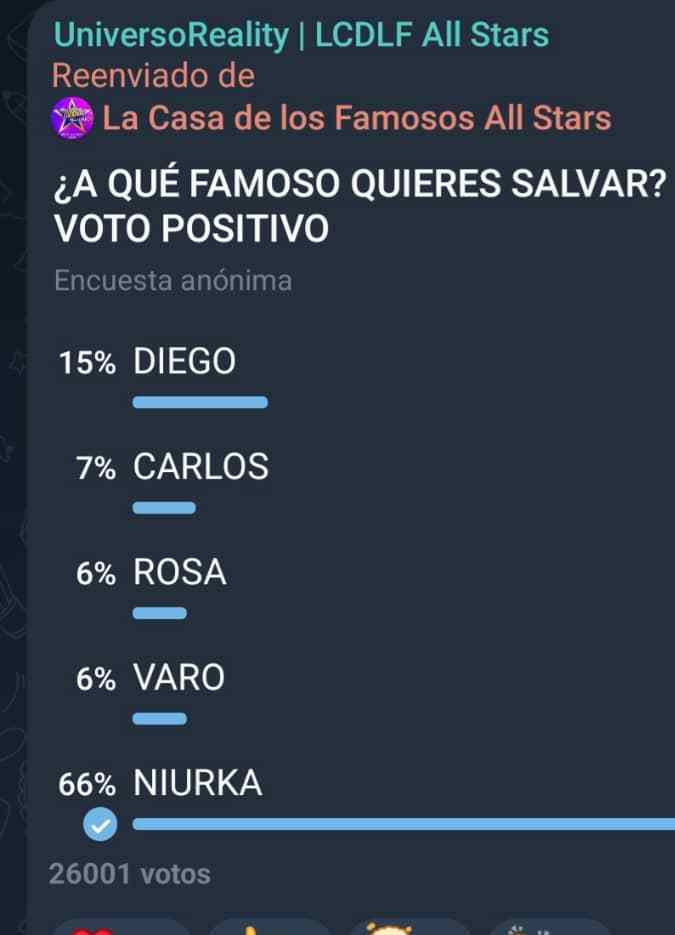Open the UniversoReality | LCDLF All Stars sender name
This screenshot has width=675, height=935.
[x=300, y=35]
